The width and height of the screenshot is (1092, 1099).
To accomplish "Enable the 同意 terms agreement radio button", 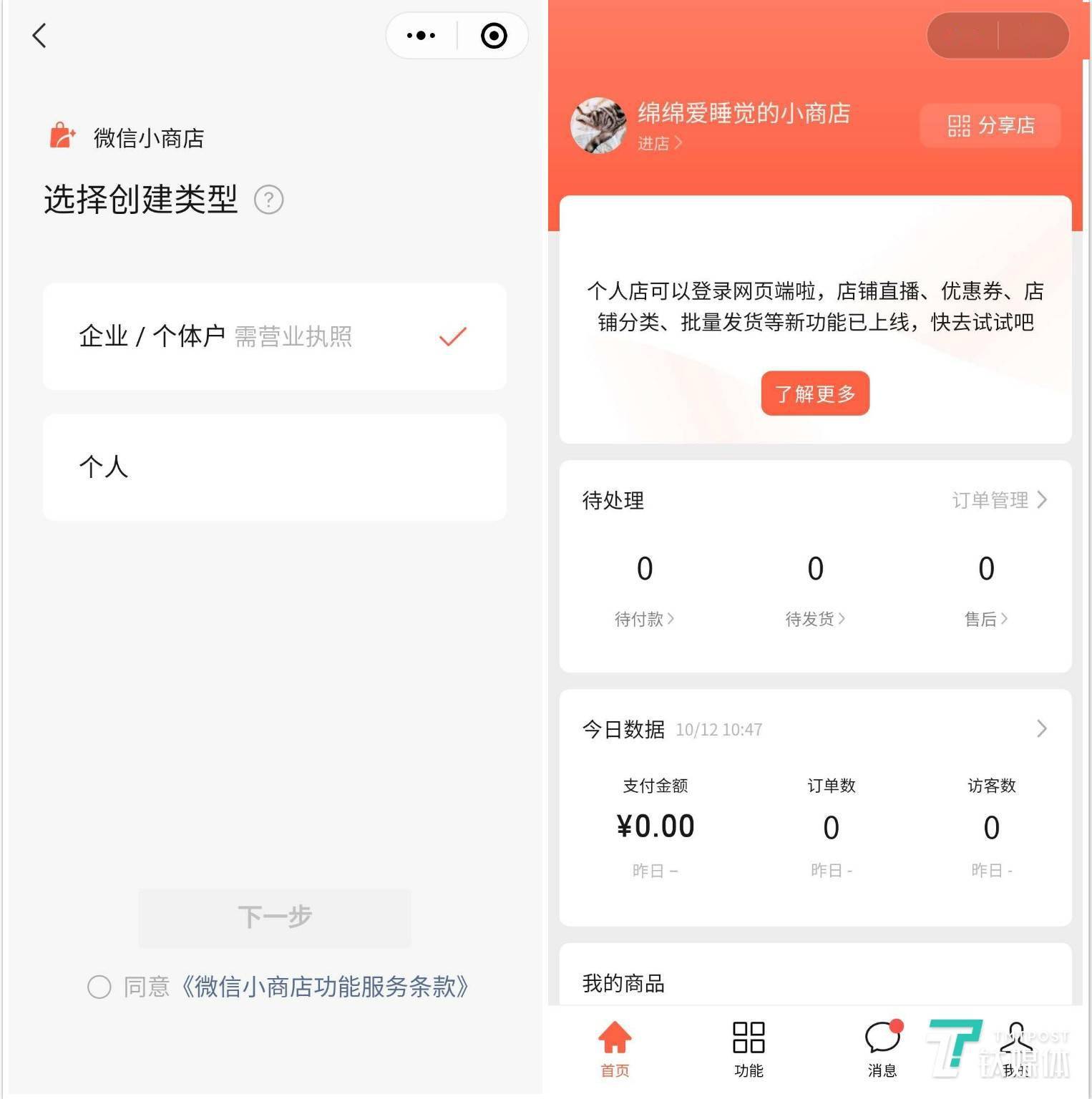I will 99,987.
